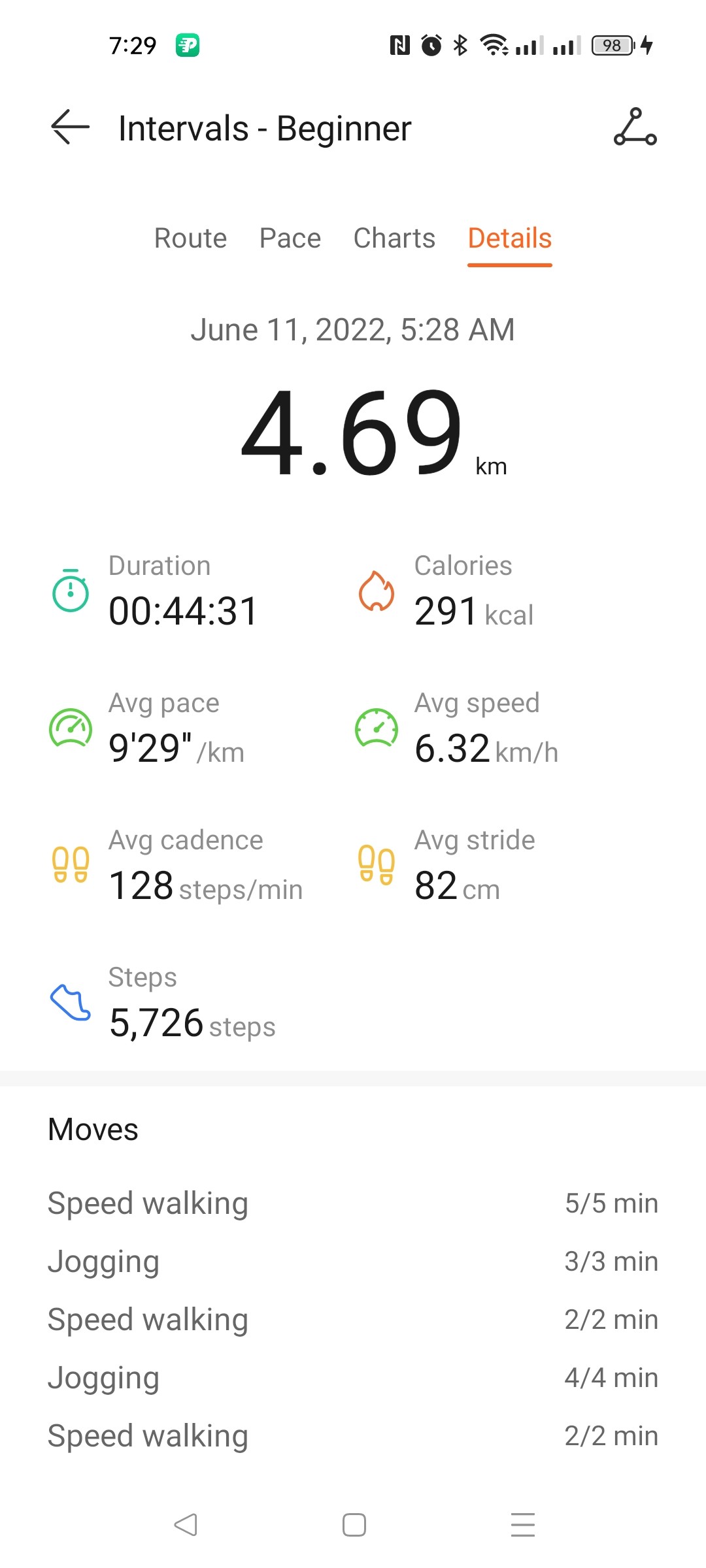Switch to the Route tab
Viewport: 706px width, 1568px height.
coord(190,238)
